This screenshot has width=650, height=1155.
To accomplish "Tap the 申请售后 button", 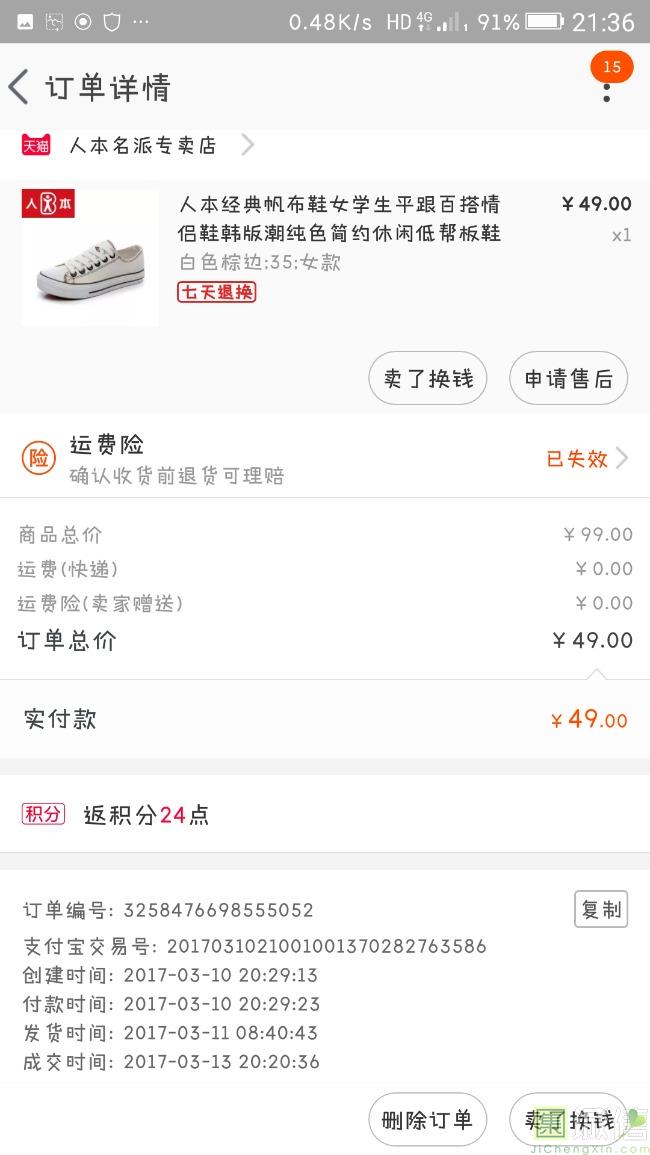I will coord(568,379).
